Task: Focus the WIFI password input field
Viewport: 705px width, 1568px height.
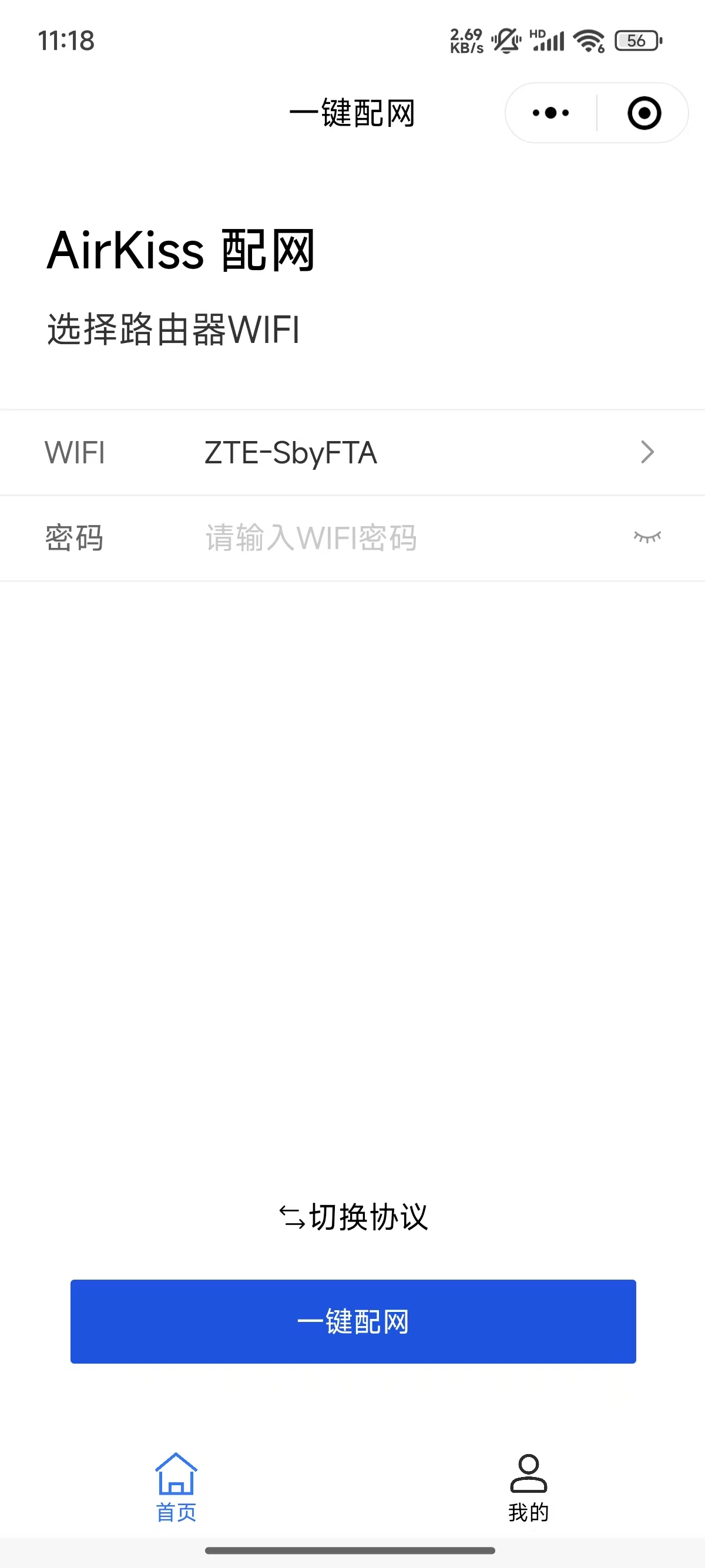Action: coord(402,538)
